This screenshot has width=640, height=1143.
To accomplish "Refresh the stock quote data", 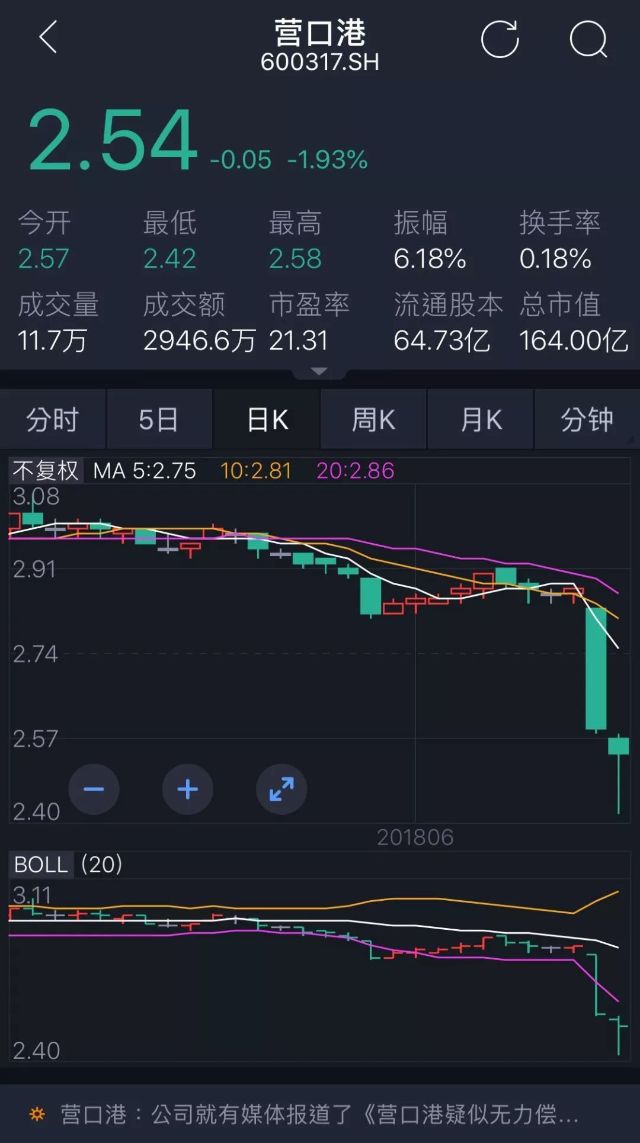I will (500, 39).
